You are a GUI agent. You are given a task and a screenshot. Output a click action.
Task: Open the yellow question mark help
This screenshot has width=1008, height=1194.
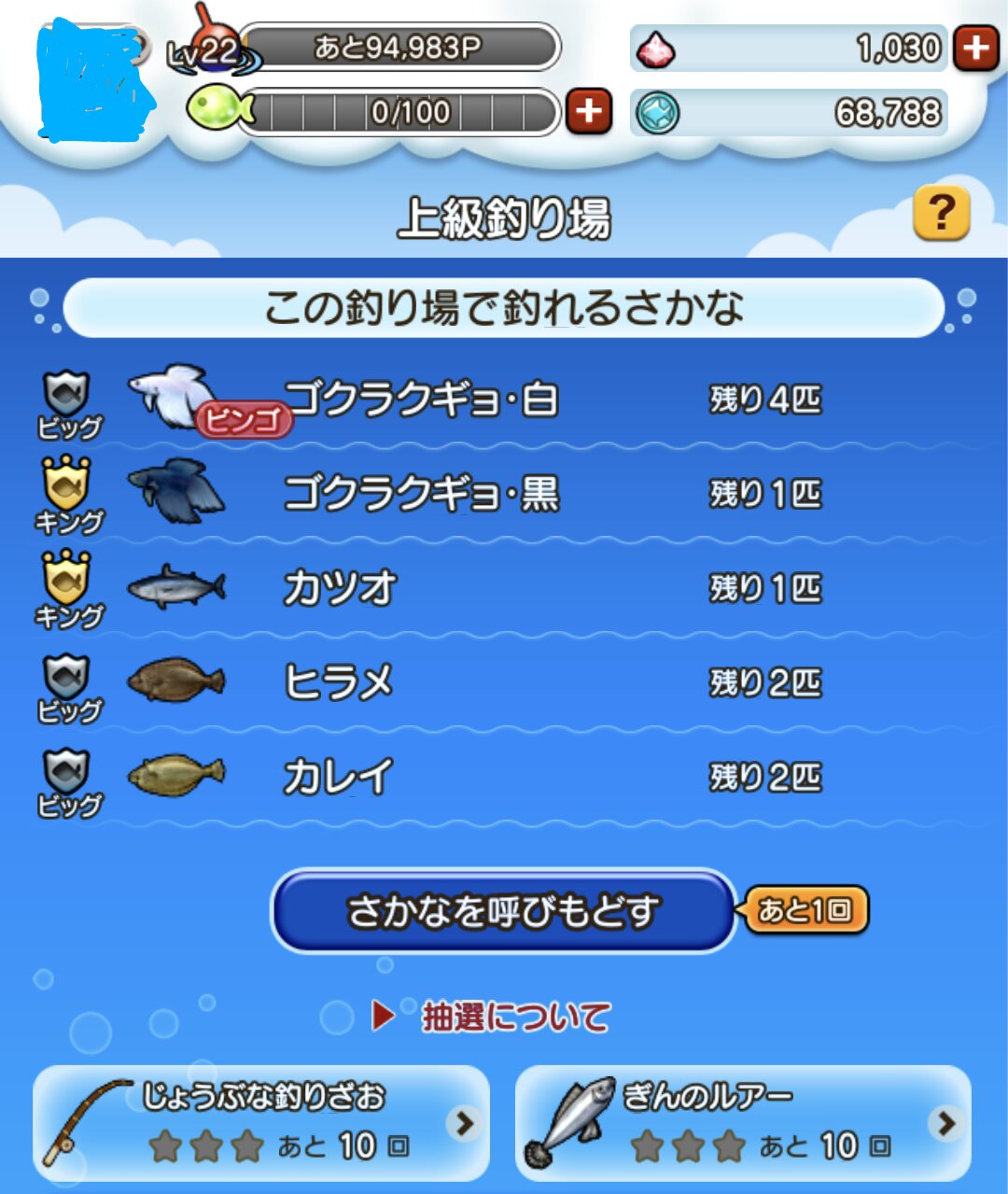click(941, 213)
